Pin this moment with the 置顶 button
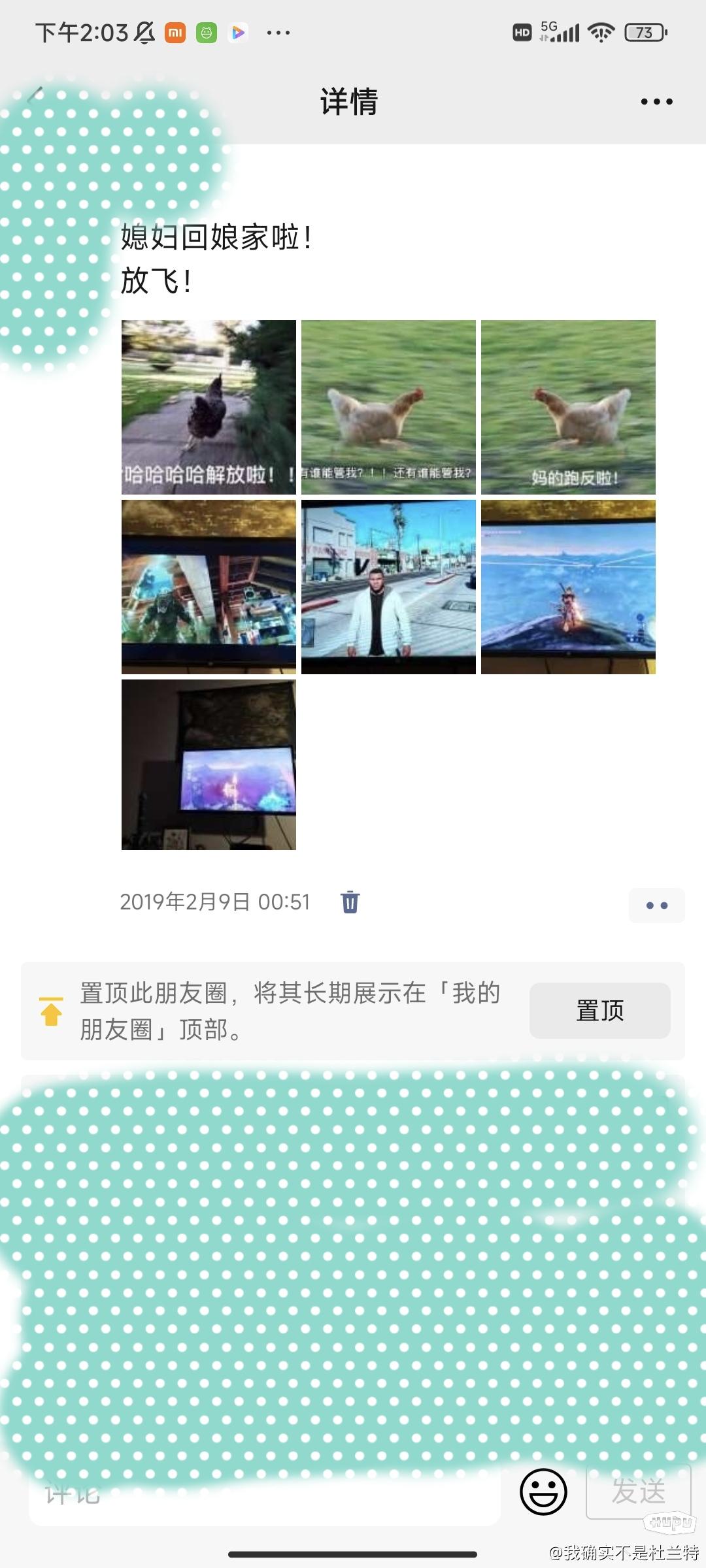 599,1010
